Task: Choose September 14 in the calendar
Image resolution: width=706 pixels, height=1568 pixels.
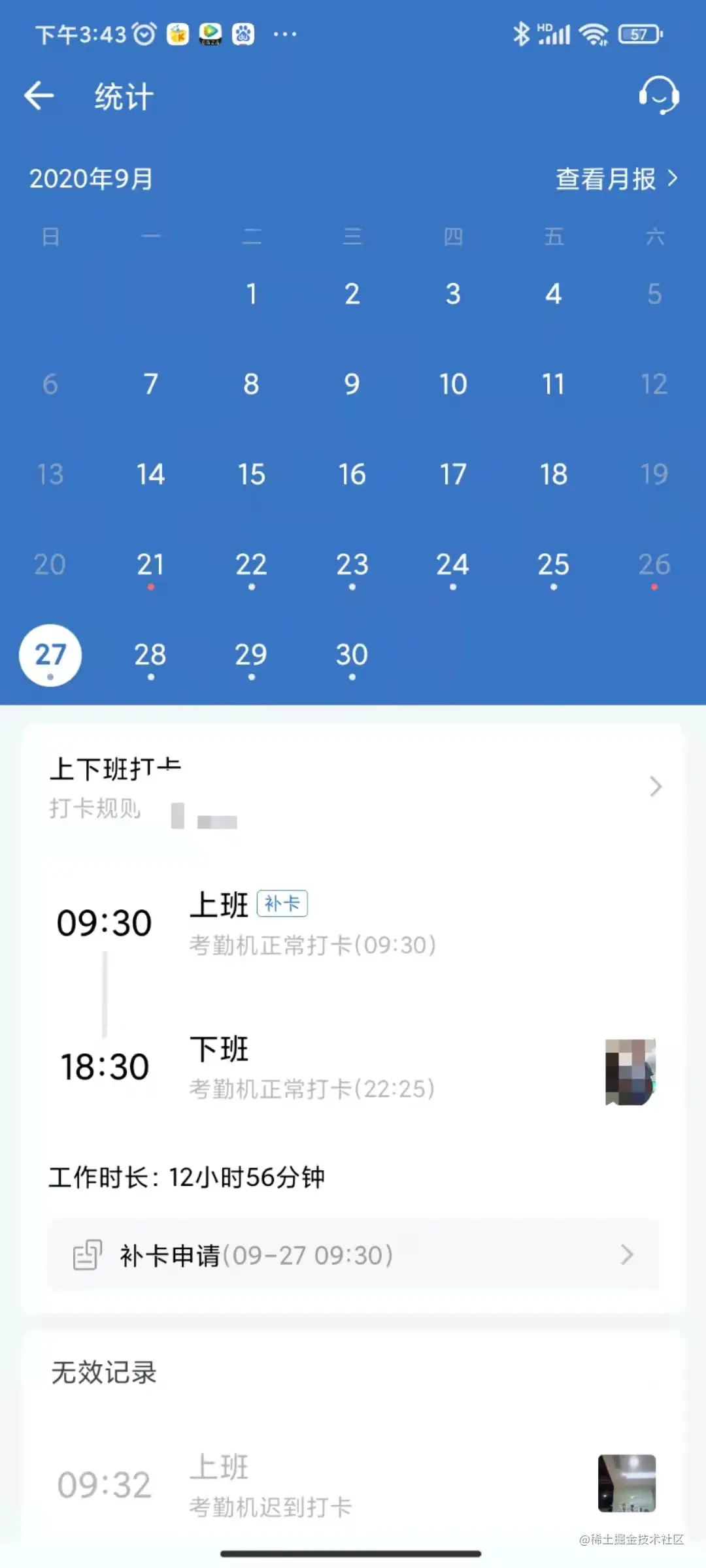Action: 150,475
